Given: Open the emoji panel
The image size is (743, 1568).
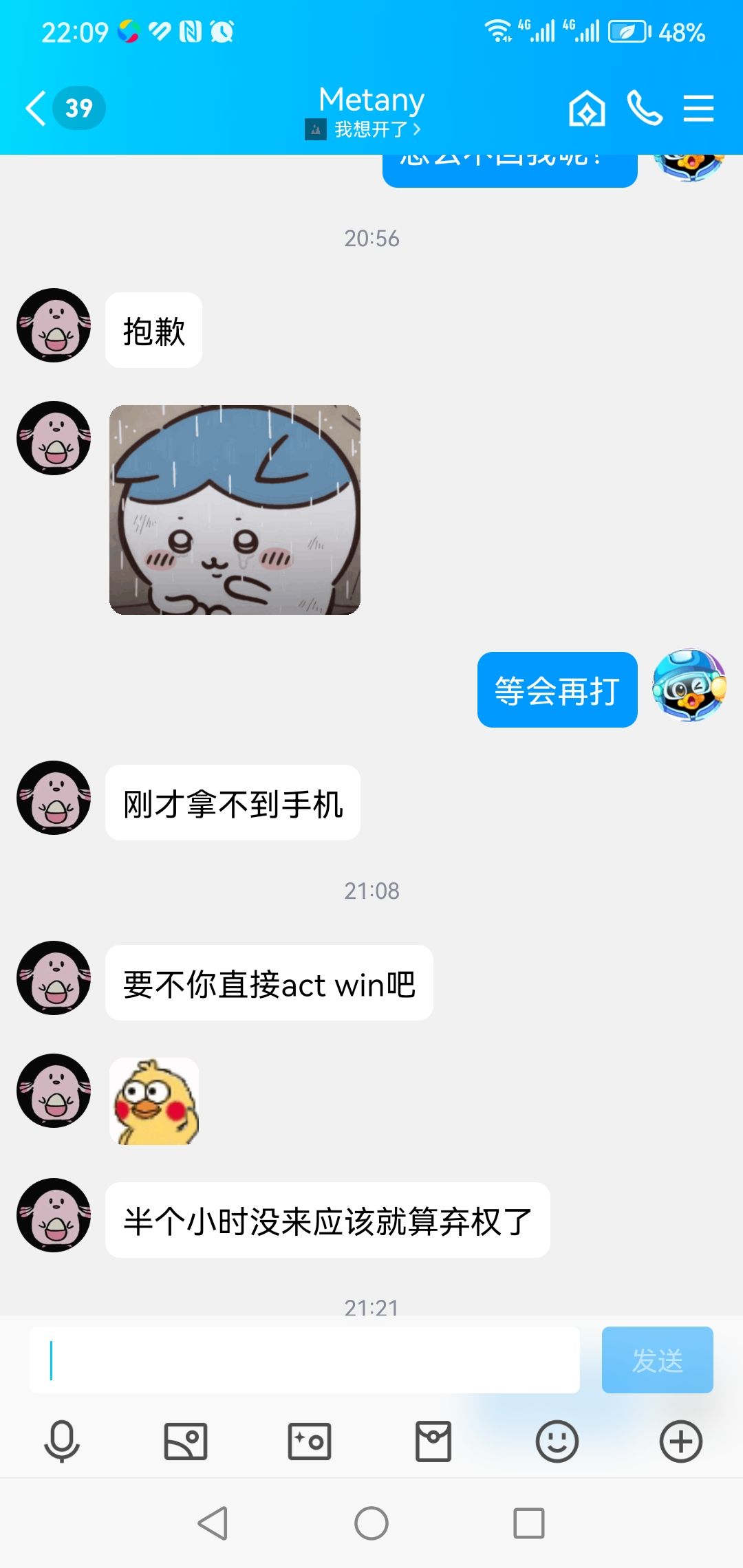Looking at the screenshot, I should pos(557,1441).
